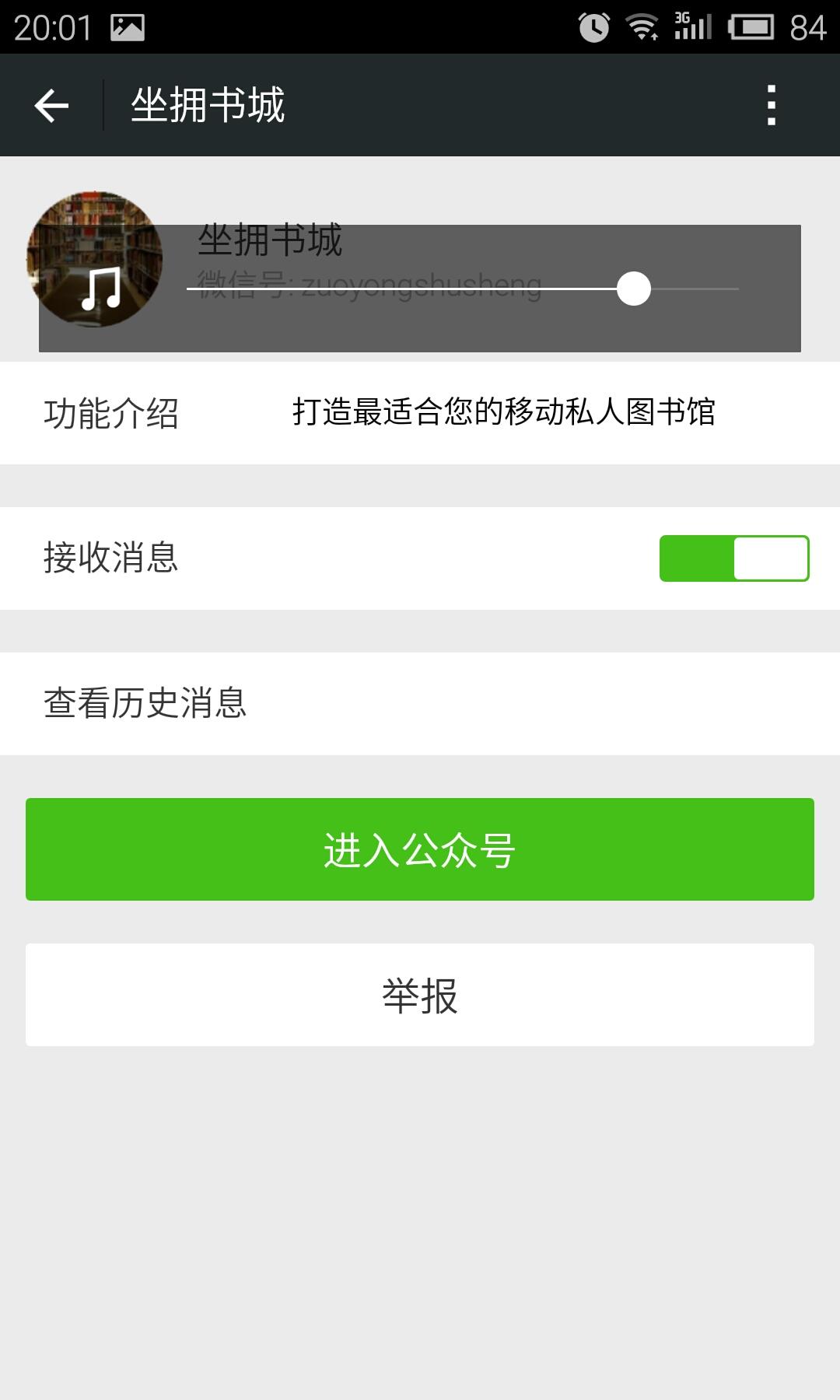The width and height of the screenshot is (840, 1400).
Task: Go back from 坐拥书城 page
Action: [51, 106]
